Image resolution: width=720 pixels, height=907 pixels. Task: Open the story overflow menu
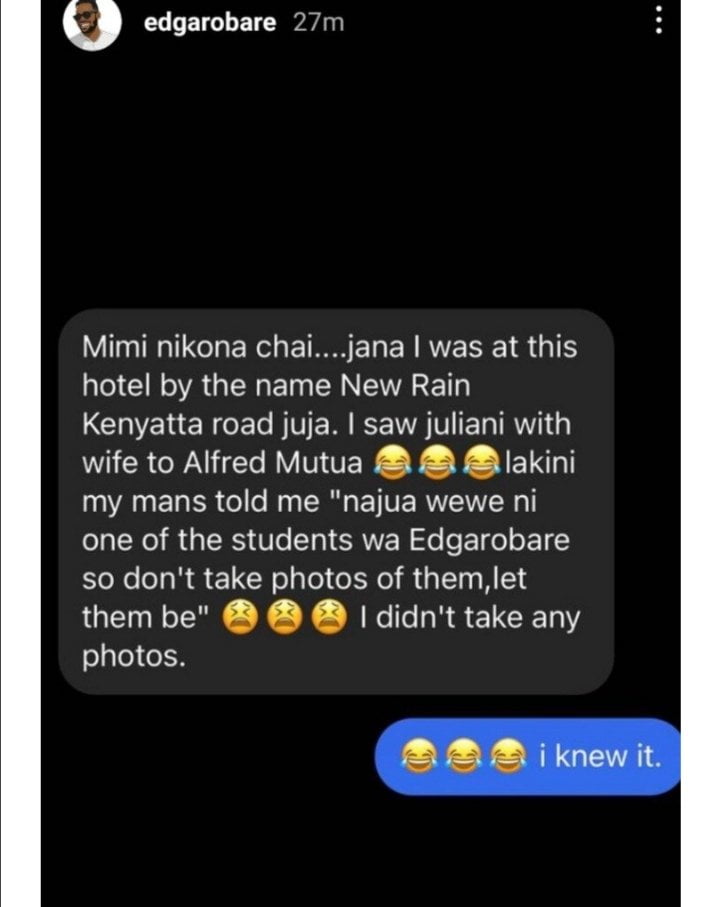pos(659,21)
